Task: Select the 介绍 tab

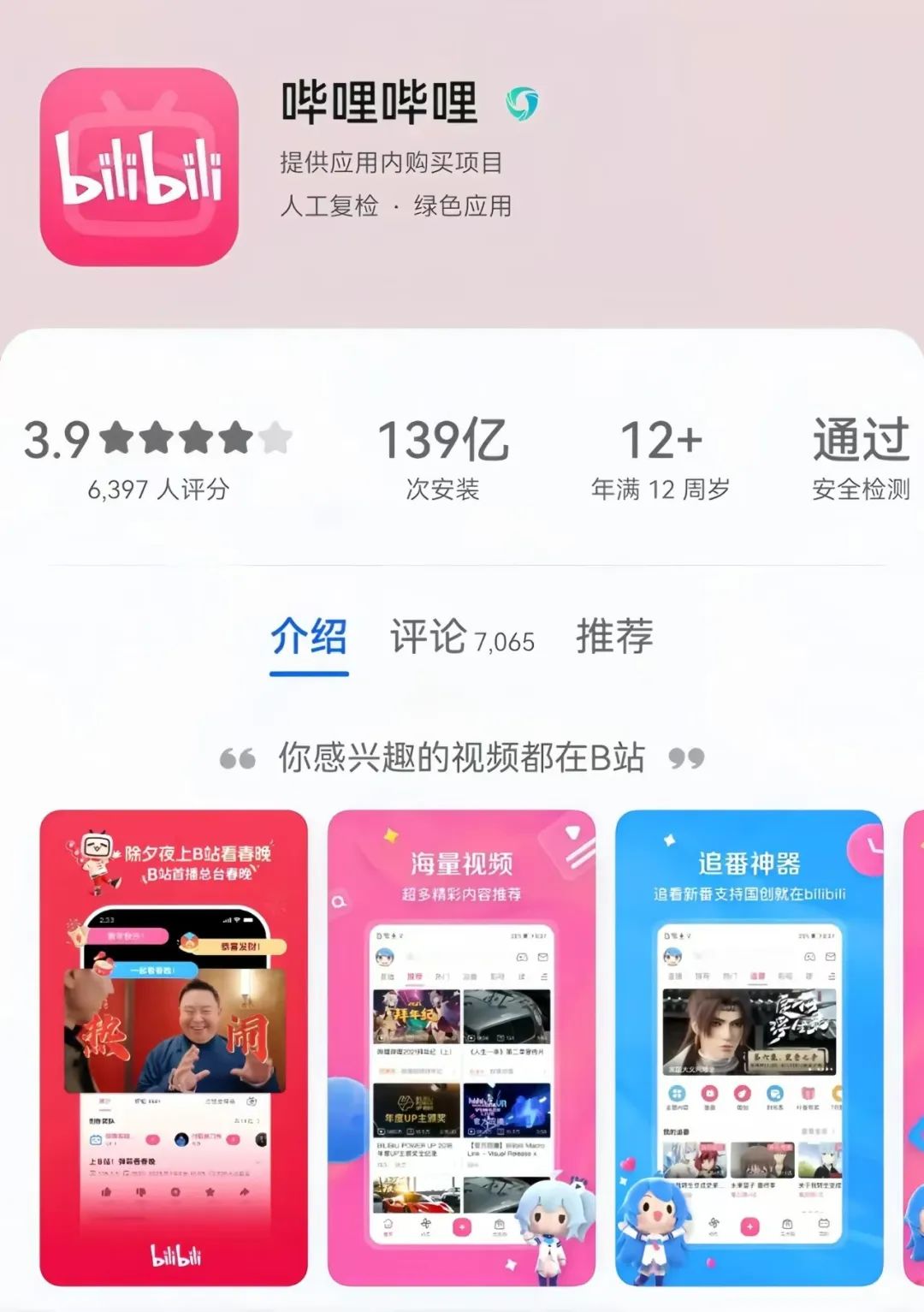Action: pyautogui.click(x=309, y=638)
